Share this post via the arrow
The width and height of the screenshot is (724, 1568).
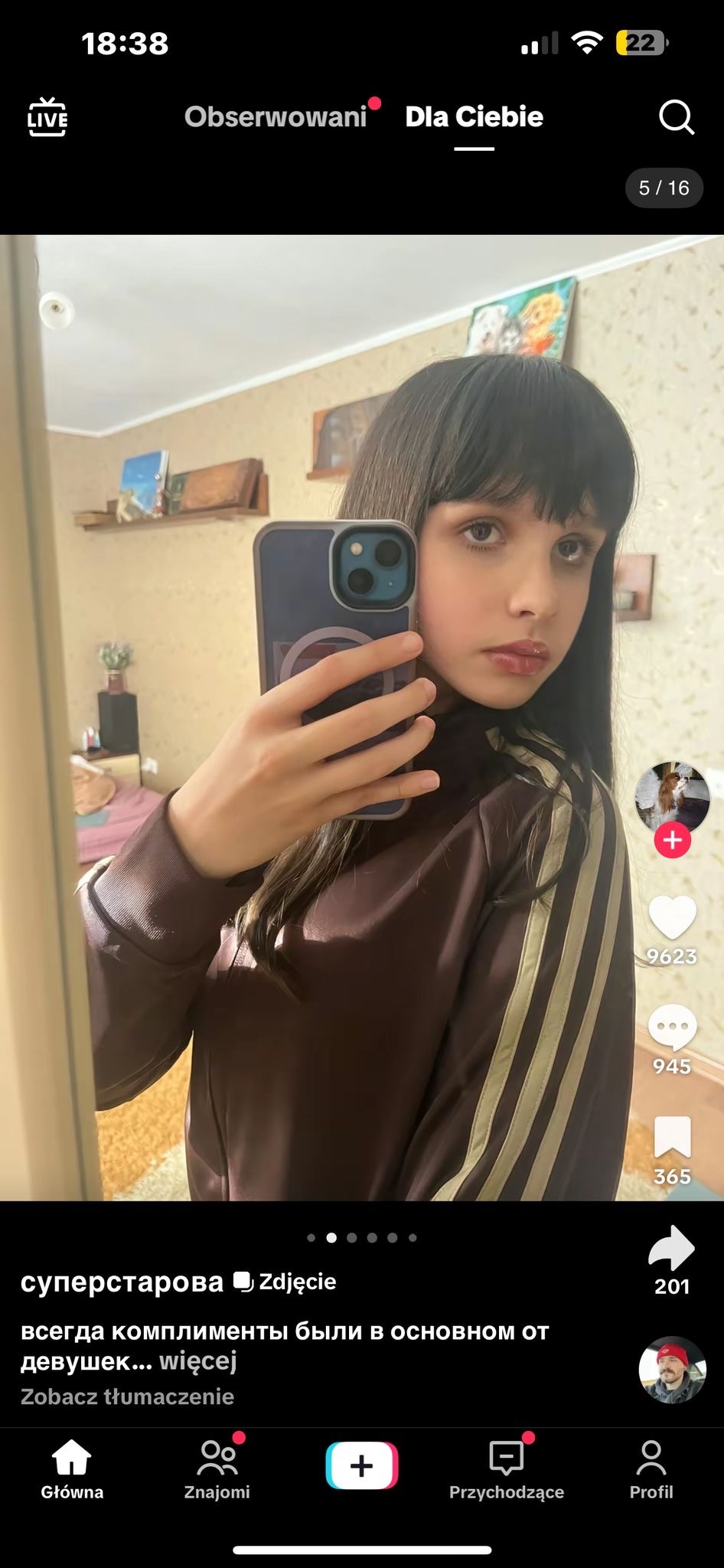(x=671, y=1249)
